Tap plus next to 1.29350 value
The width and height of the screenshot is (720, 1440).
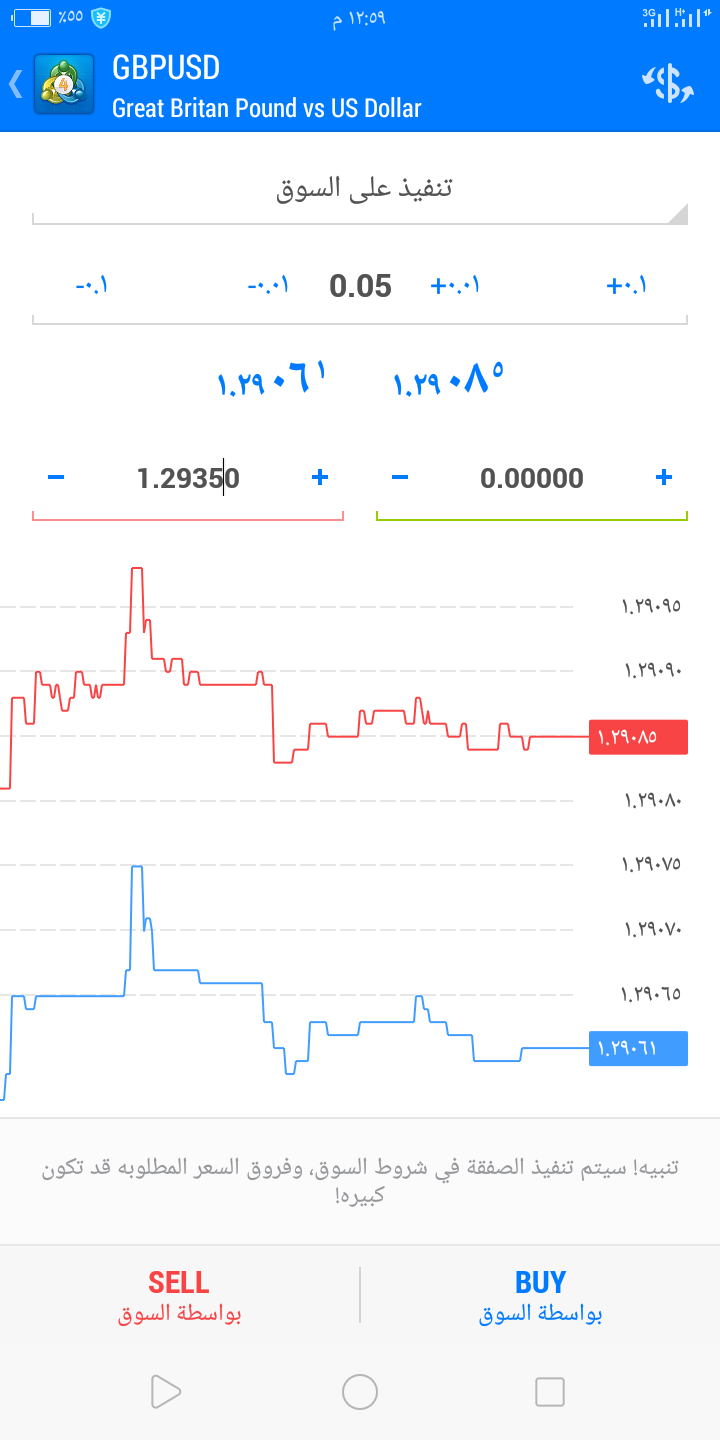pyautogui.click(x=320, y=478)
